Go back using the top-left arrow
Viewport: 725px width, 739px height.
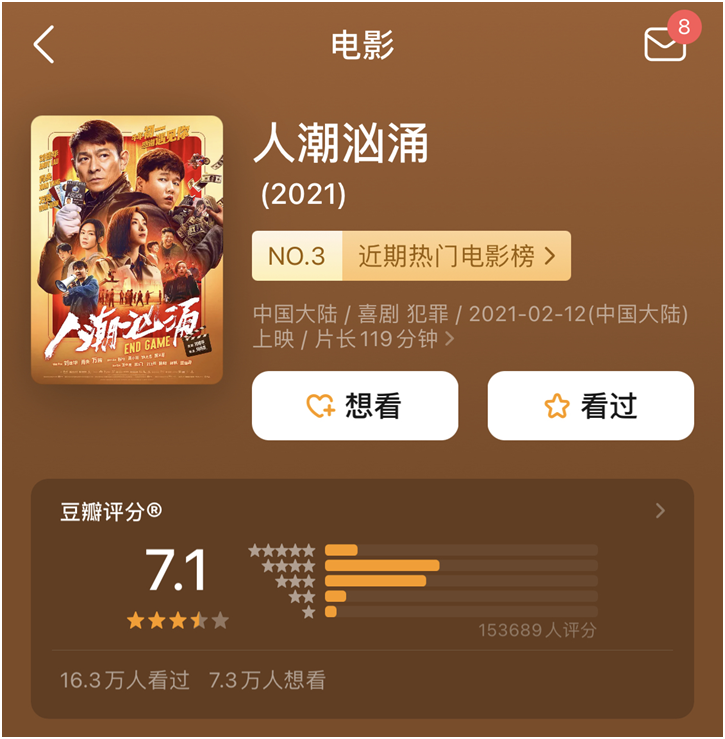pyautogui.click(x=44, y=45)
